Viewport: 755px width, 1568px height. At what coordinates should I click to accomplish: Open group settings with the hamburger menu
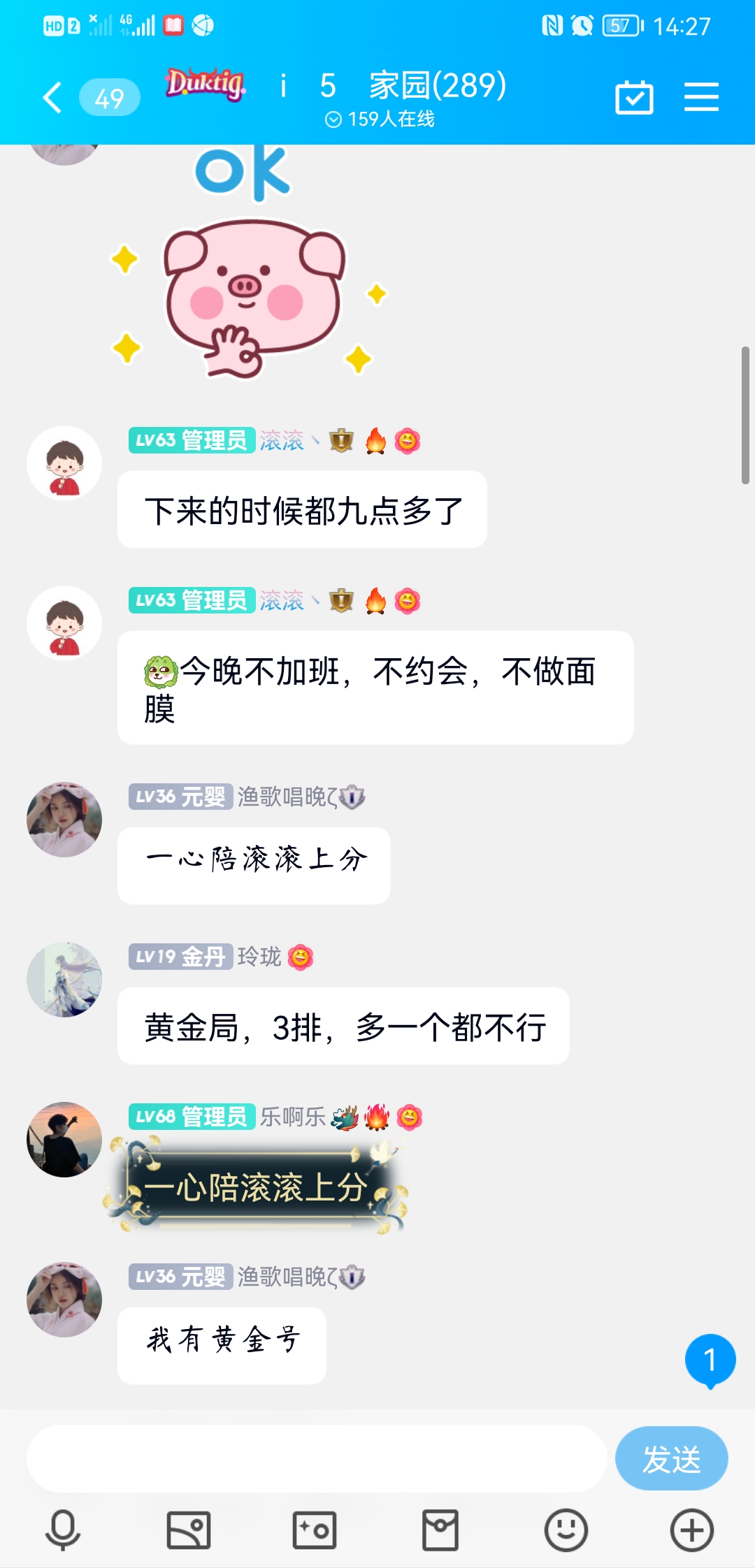(701, 98)
